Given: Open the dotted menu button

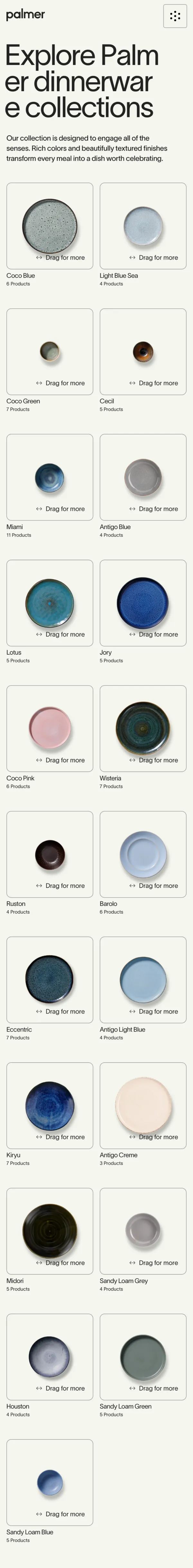Looking at the screenshot, I should point(175,16).
